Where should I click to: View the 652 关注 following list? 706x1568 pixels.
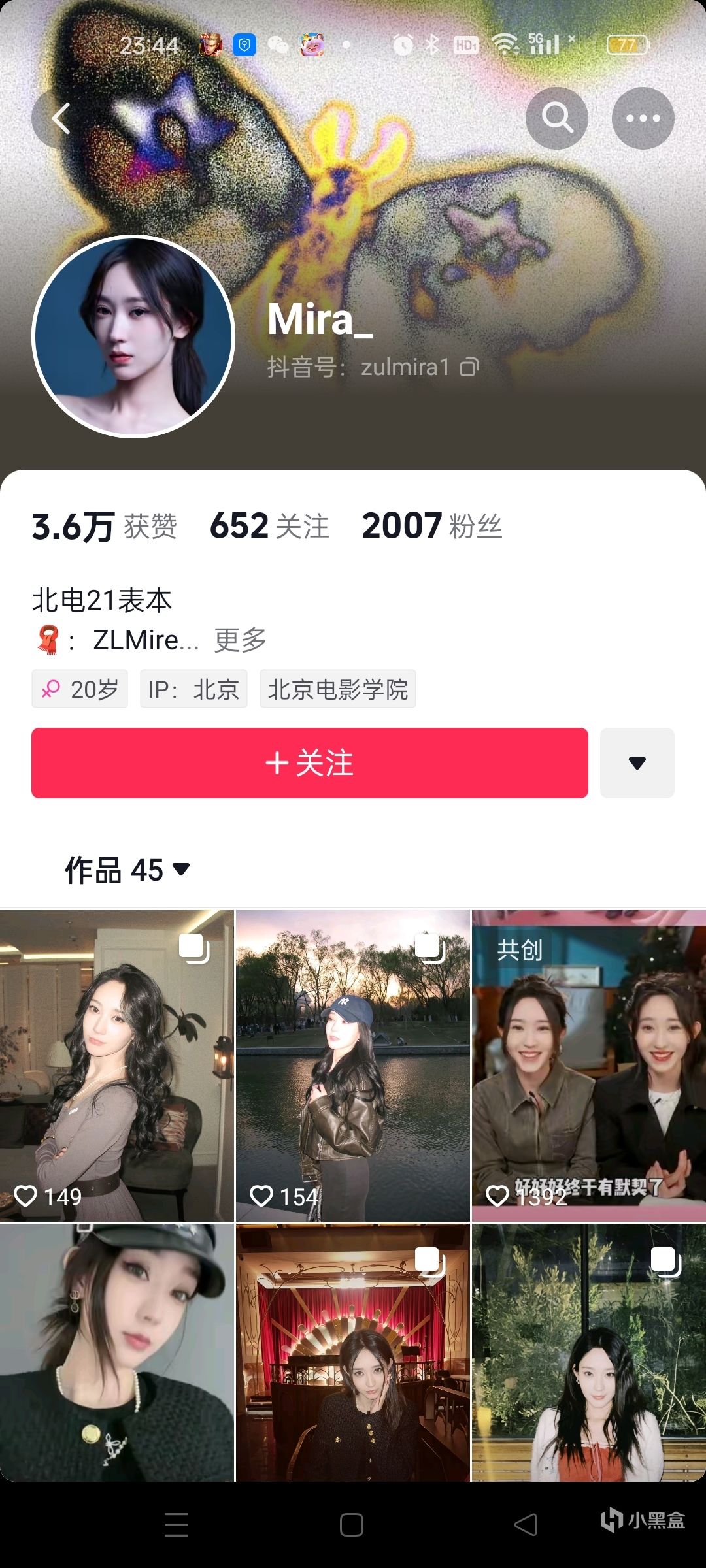(269, 527)
